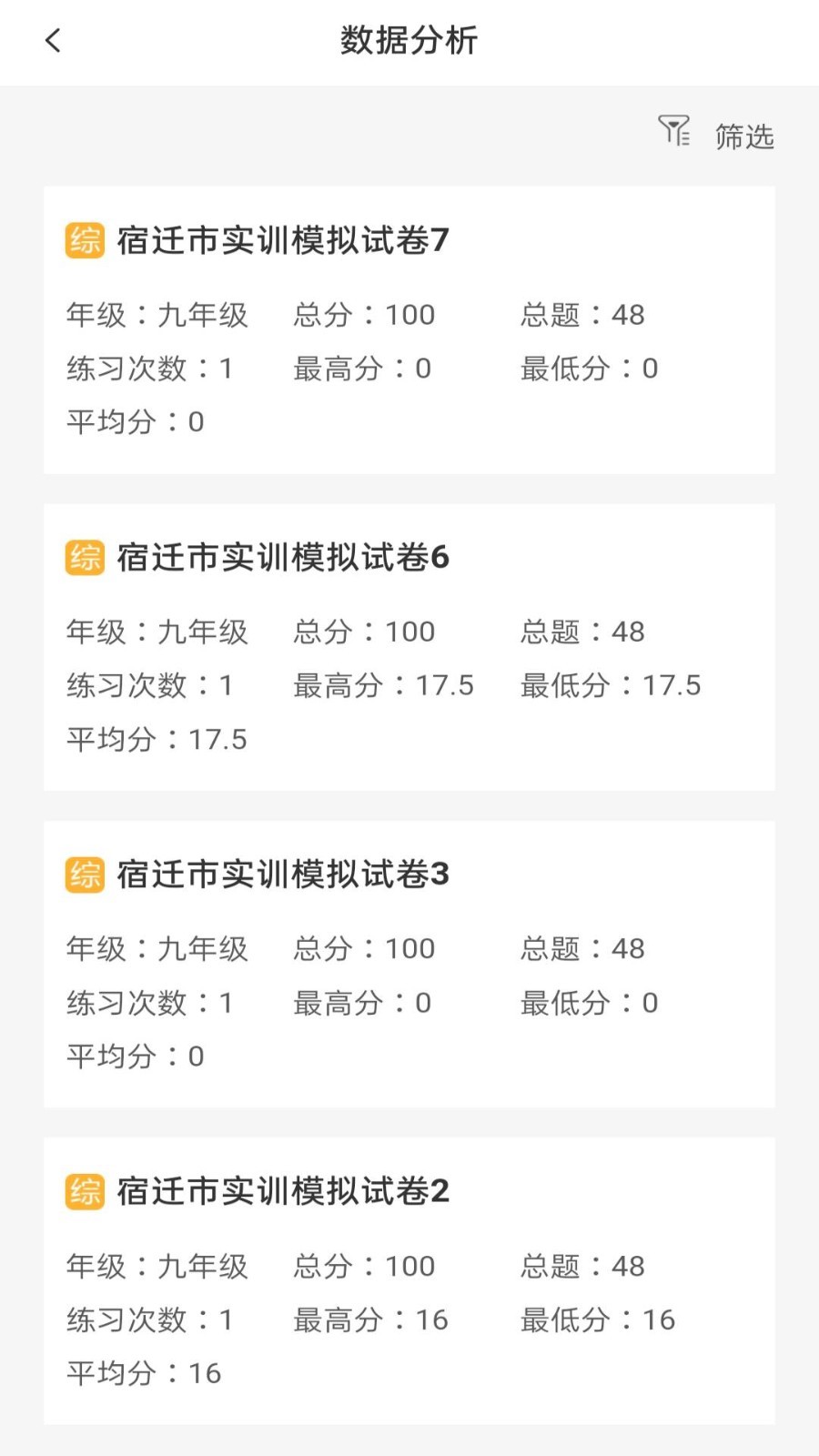The image size is (819, 1456).
Task: Select the 宿迁市实训模拟试卷3 card
Action: click(x=409, y=964)
